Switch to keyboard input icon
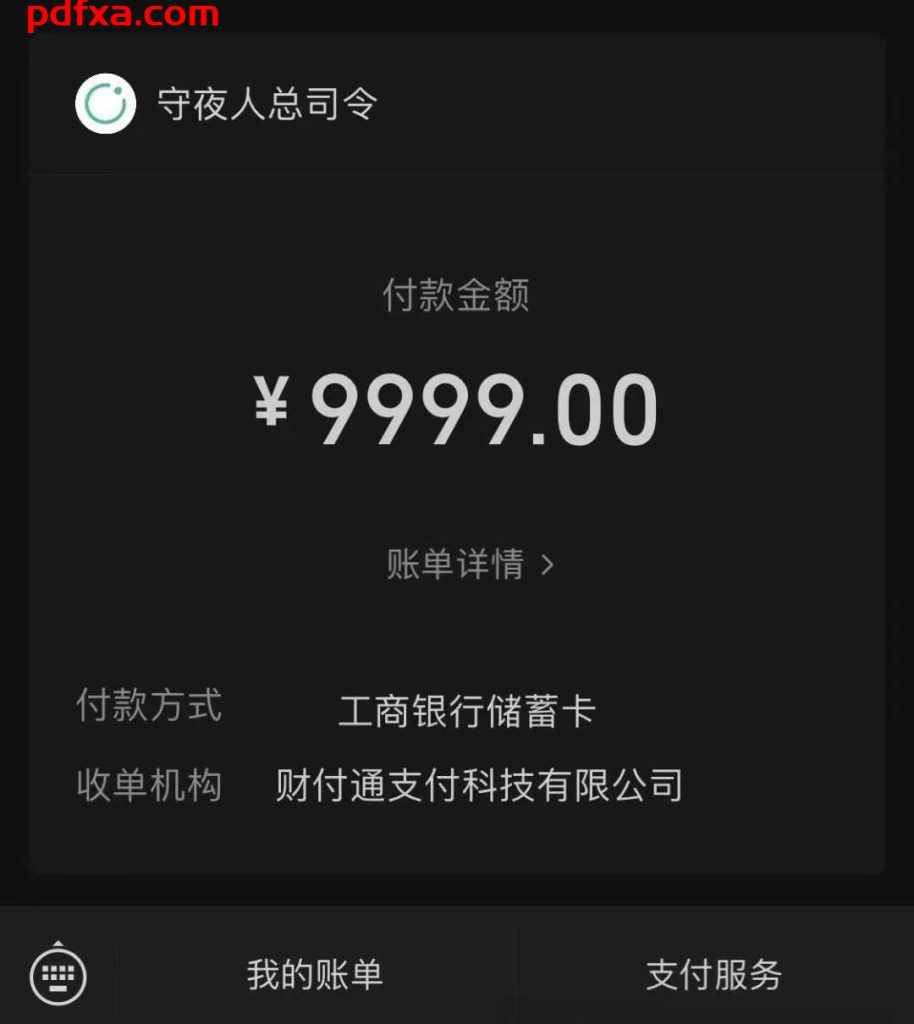Image resolution: width=914 pixels, height=1024 pixels. (58, 974)
